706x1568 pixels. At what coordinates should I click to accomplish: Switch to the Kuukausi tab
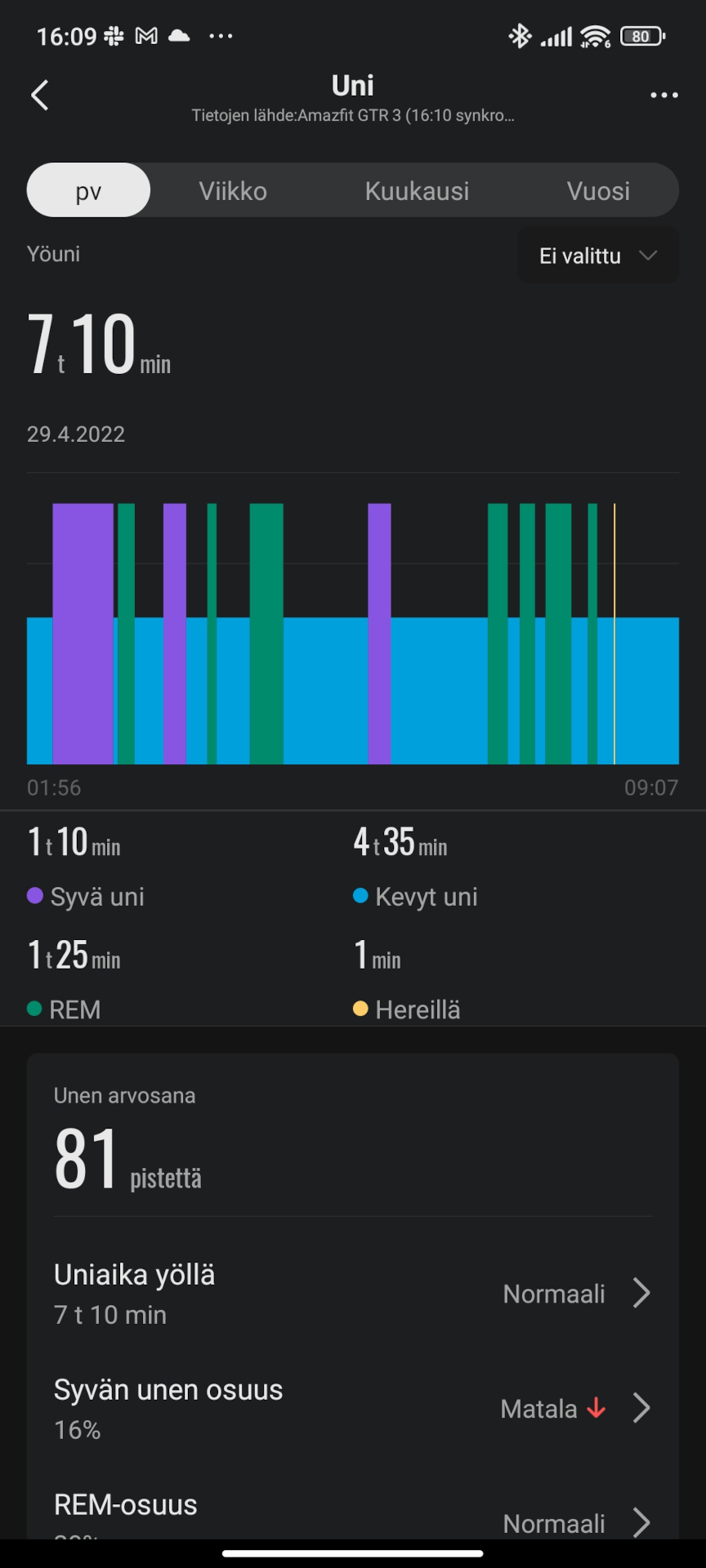pos(417,190)
